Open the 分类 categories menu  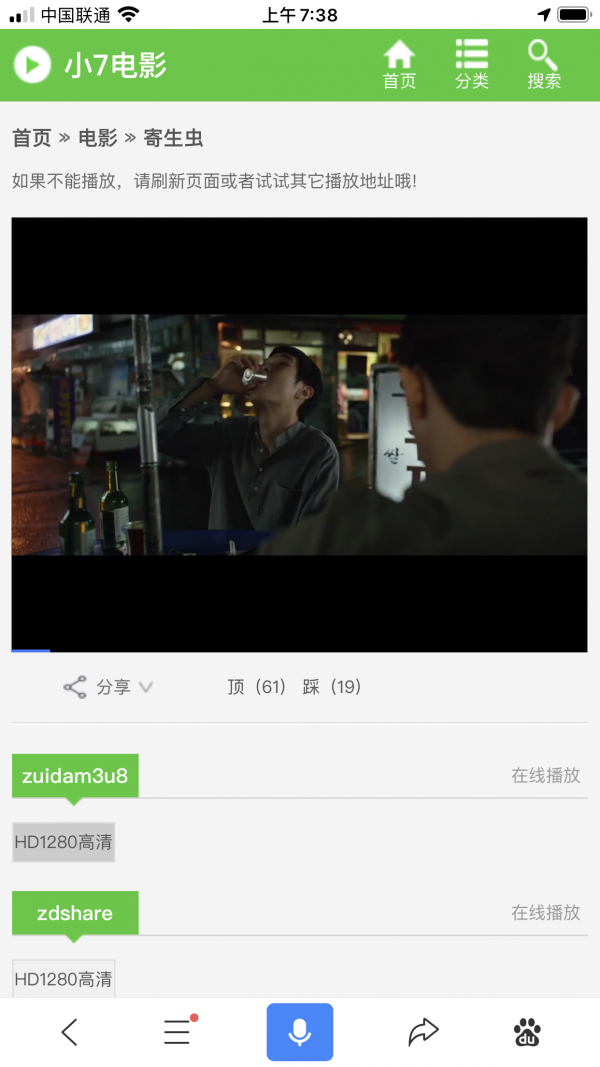point(471,65)
